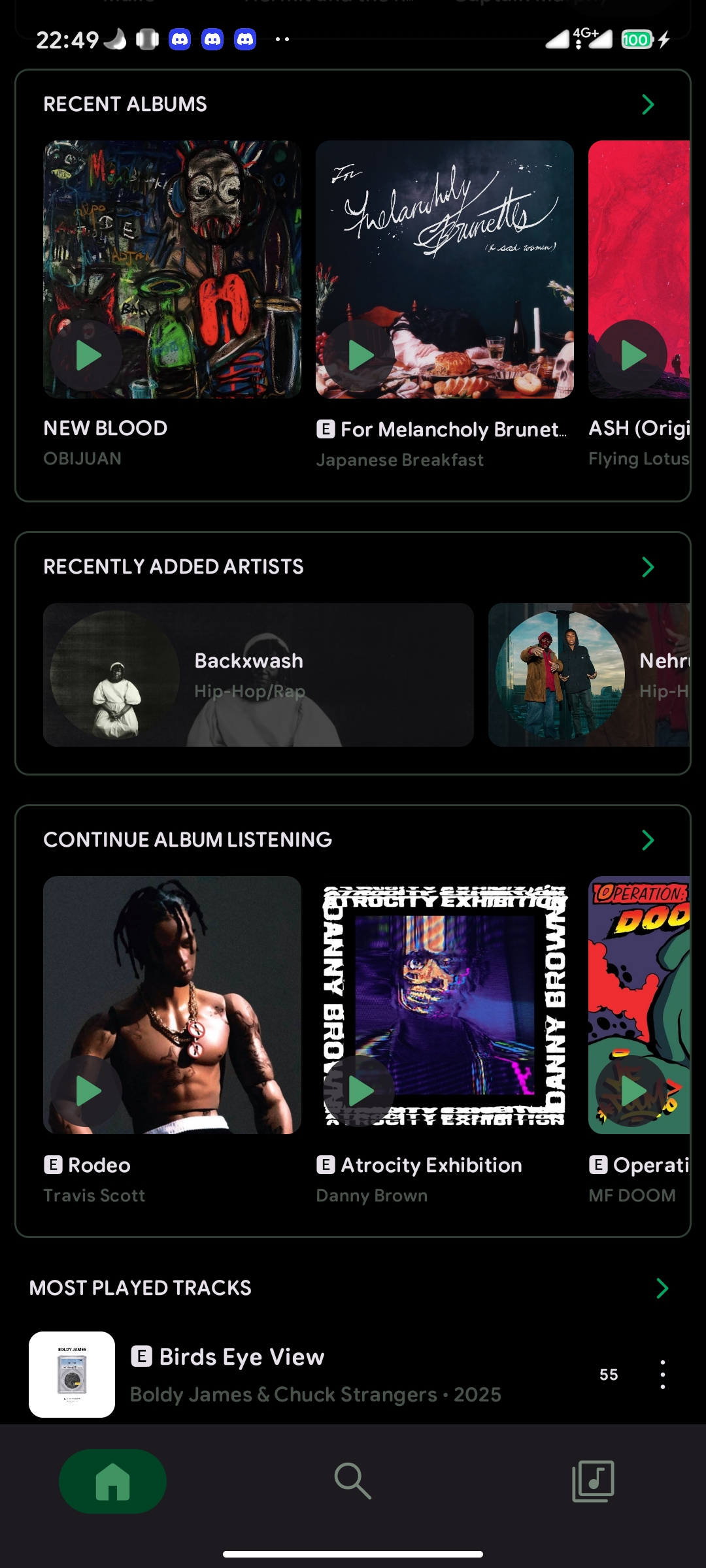Open the Most Played Tracks arrow
The width and height of the screenshot is (706, 1568).
coord(662,1288)
